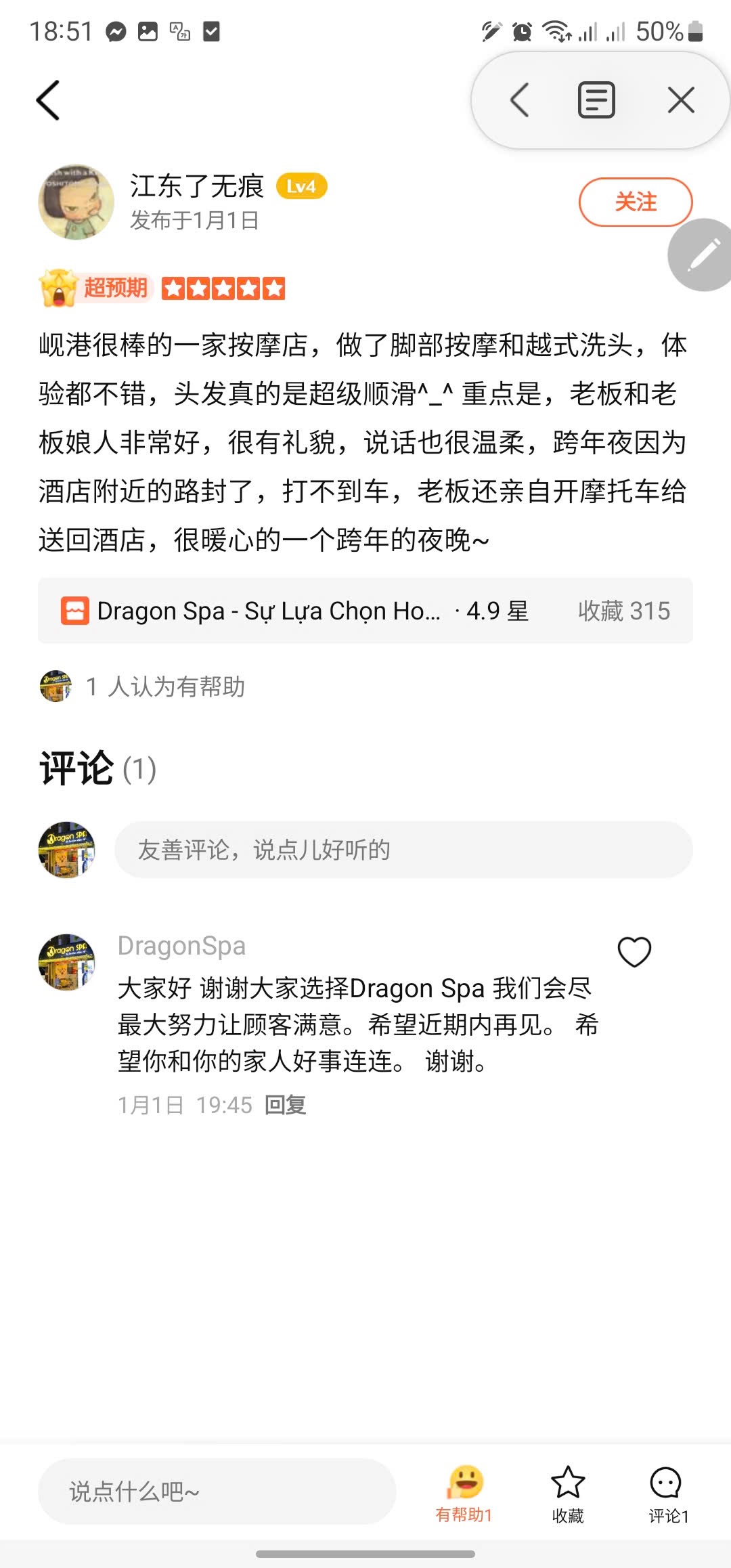Open DragonSpa's profile from its avatar
The width and height of the screenshot is (731, 1568).
[66, 963]
